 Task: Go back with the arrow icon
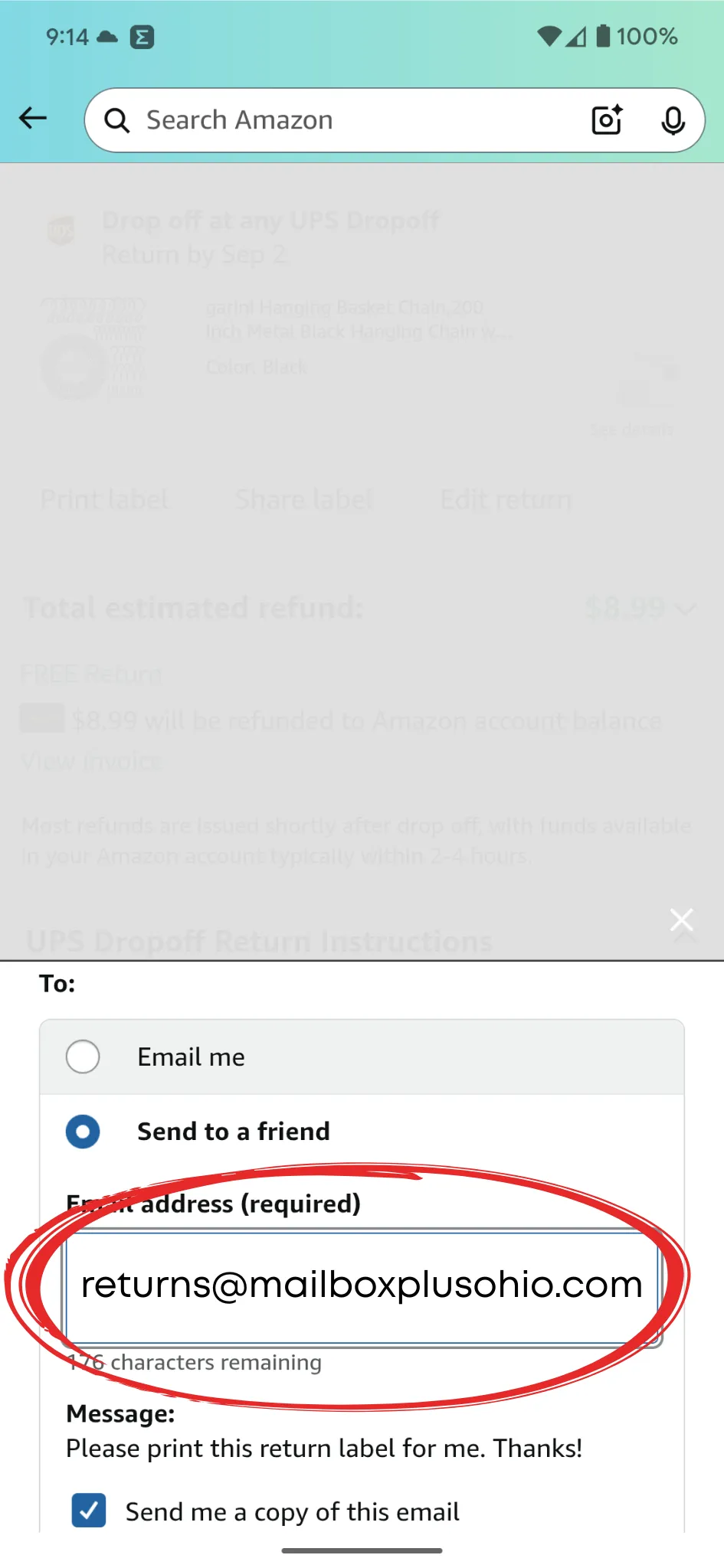coord(33,119)
